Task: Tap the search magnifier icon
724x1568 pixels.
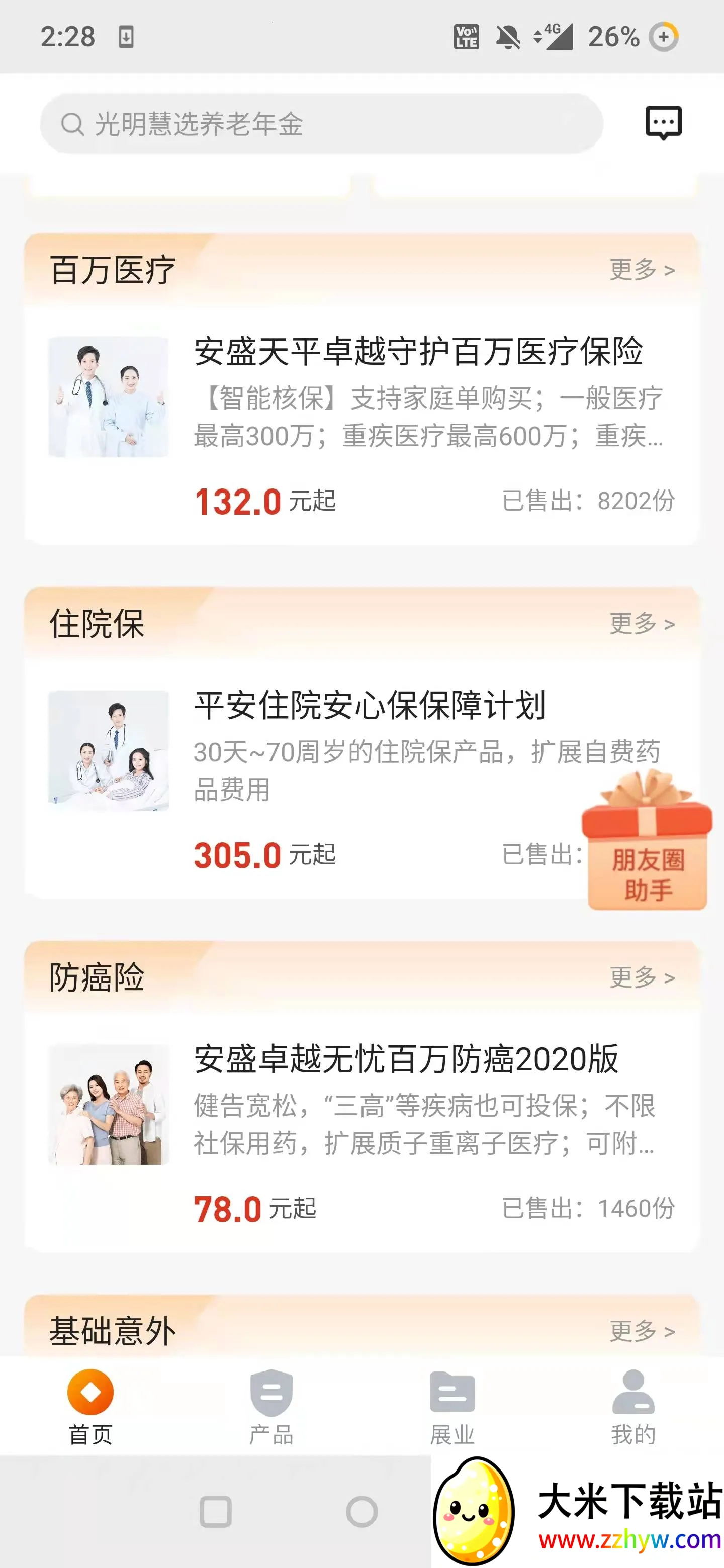Action: [73, 124]
